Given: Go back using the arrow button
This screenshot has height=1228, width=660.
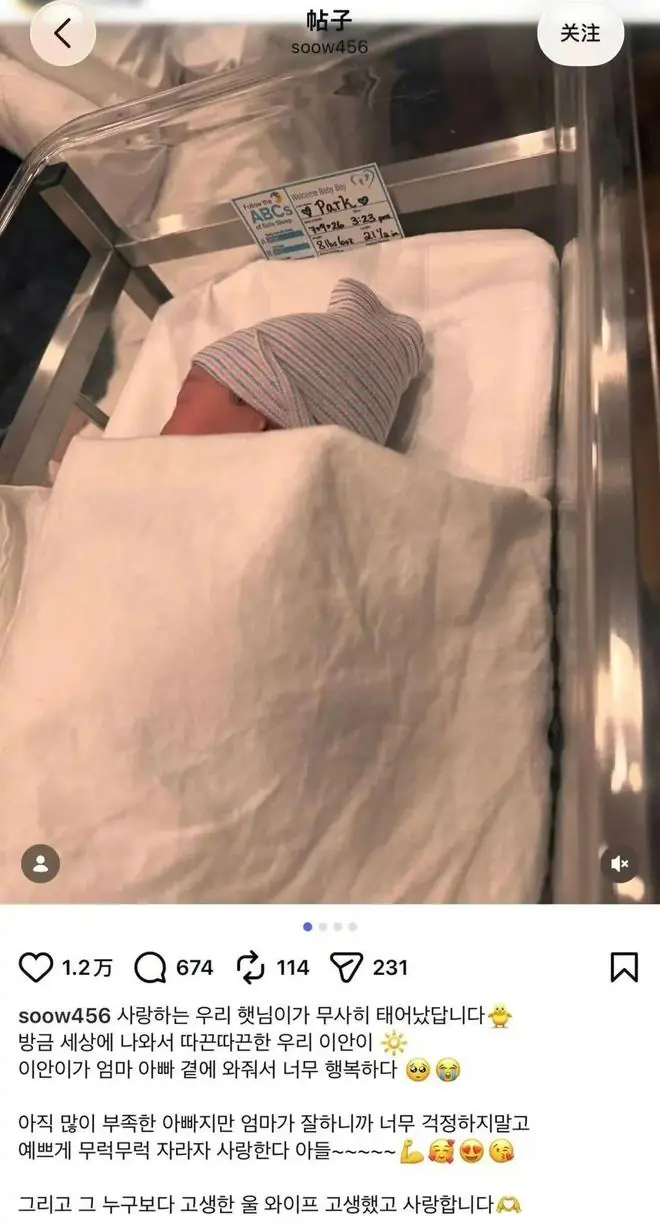Looking at the screenshot, I should coord(64,34).
